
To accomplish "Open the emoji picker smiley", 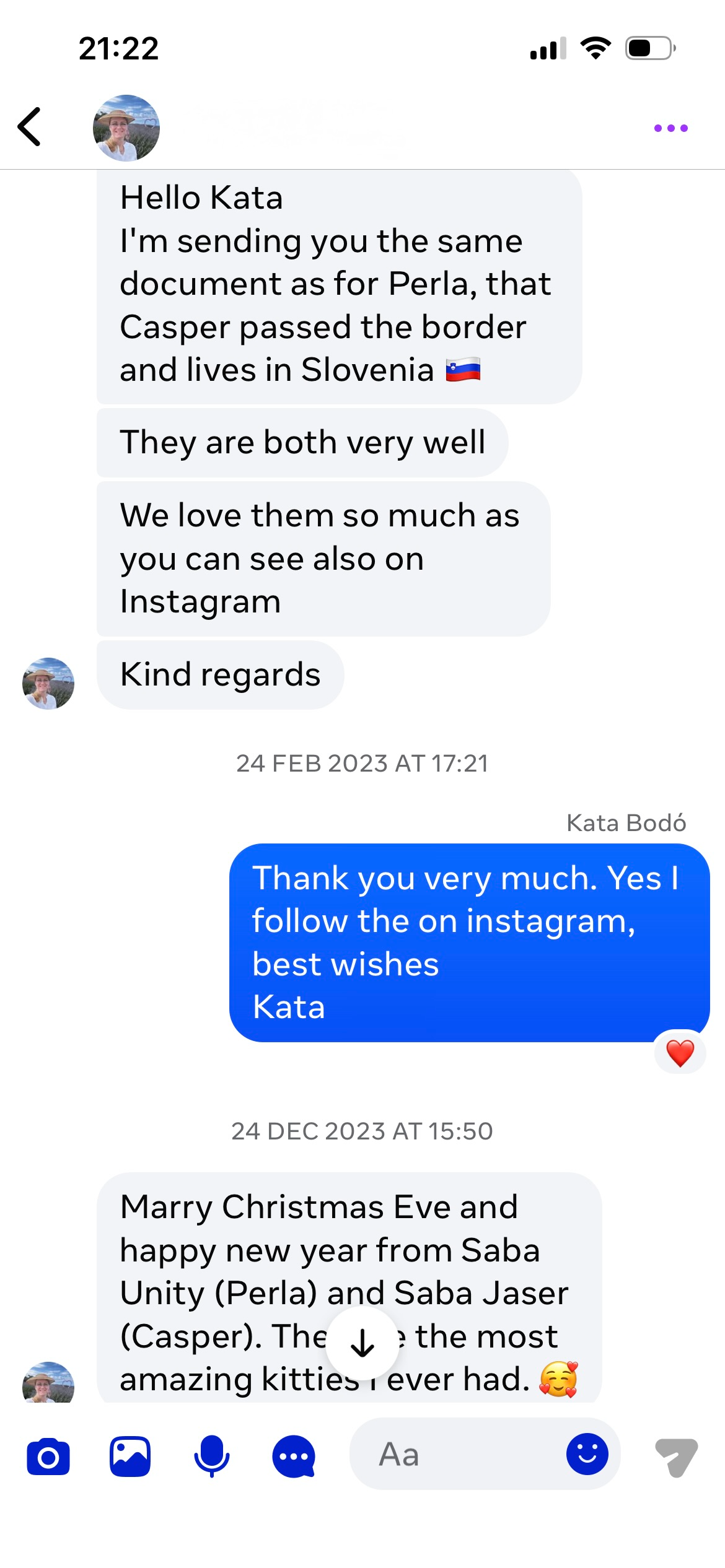I will click(587, 1454).
